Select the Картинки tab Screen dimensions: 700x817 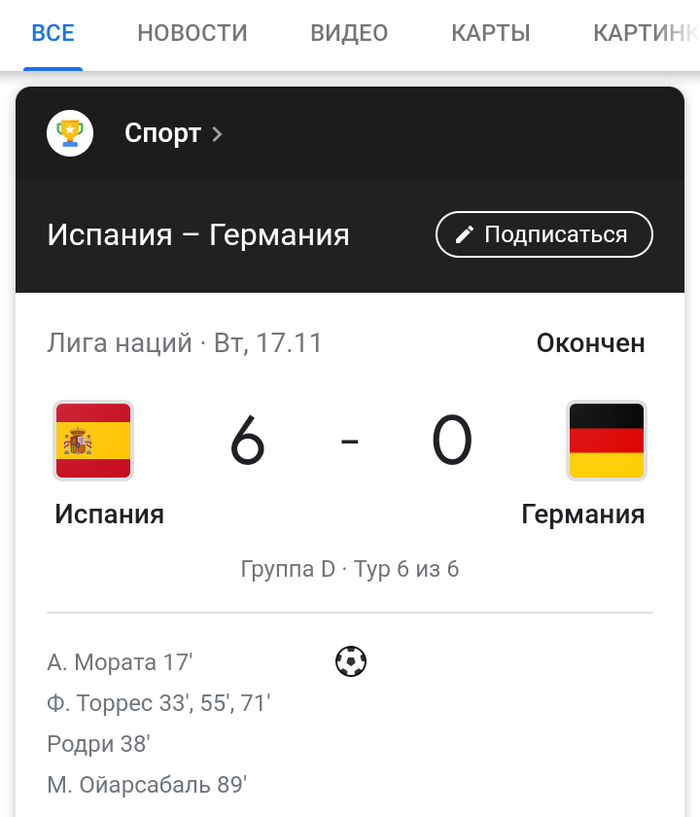[x=645, y=33]
